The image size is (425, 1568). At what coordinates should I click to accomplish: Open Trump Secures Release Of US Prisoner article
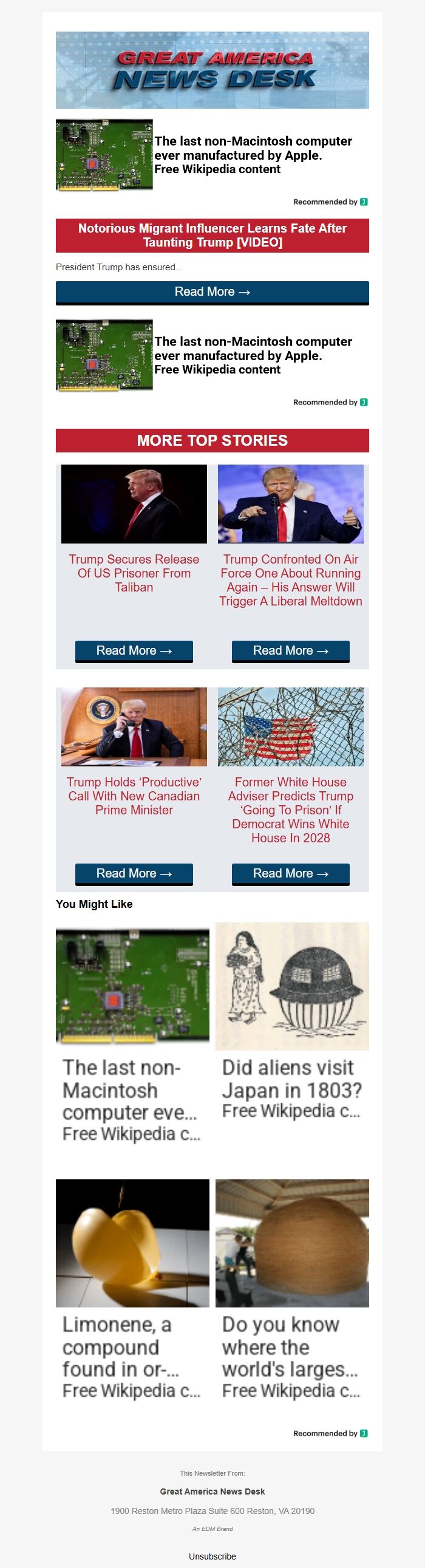click(x=134, y=573)
